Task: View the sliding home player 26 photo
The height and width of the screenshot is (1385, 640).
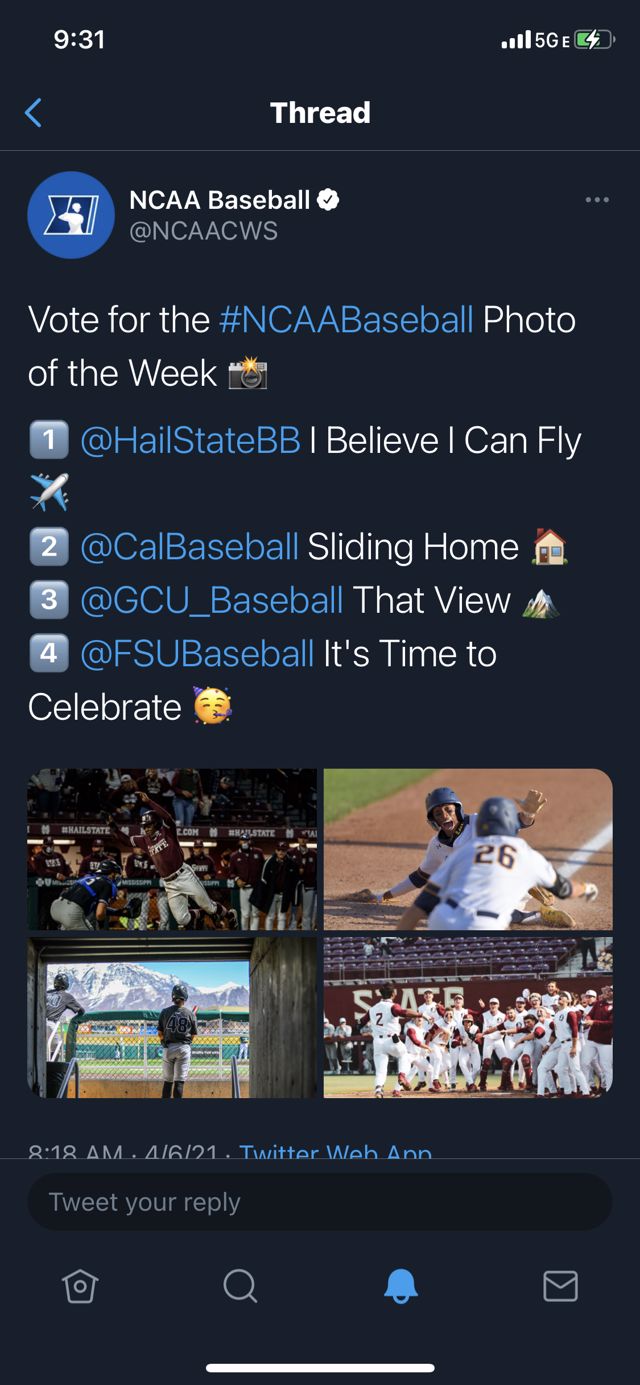Action: [x=468, y=849]
